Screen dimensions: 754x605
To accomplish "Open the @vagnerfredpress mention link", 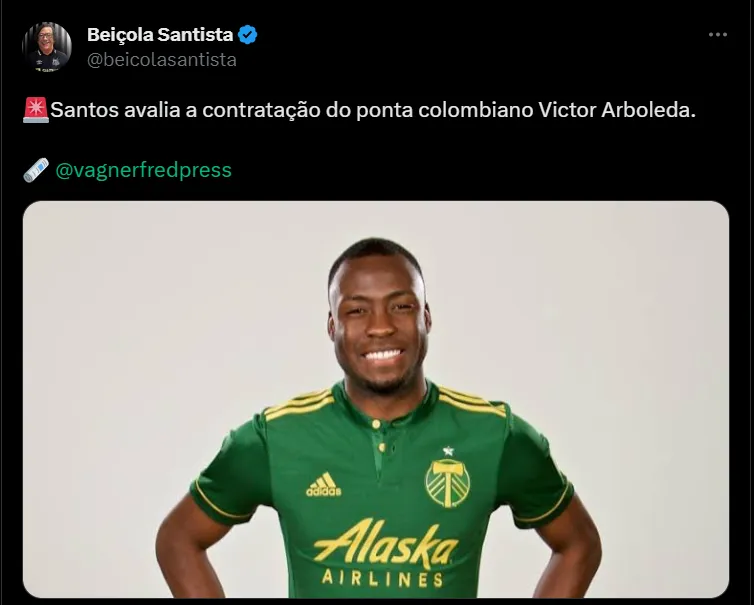I will [143, 170].
